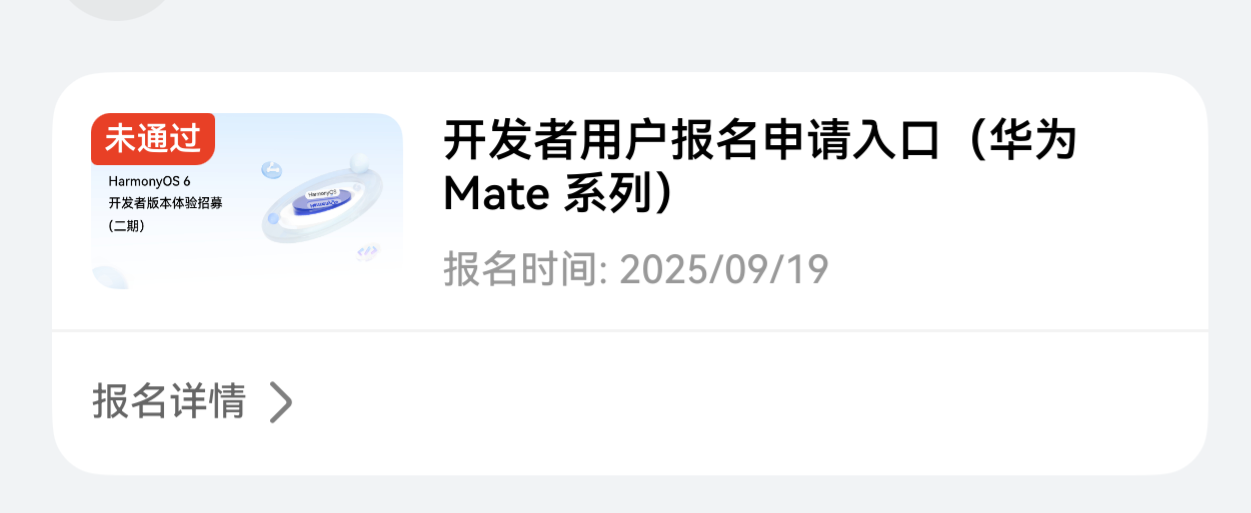This screenshot has height=513, width=1251.
Task: Open 报名详情 registration details
Action: click(x=192, y=402)
